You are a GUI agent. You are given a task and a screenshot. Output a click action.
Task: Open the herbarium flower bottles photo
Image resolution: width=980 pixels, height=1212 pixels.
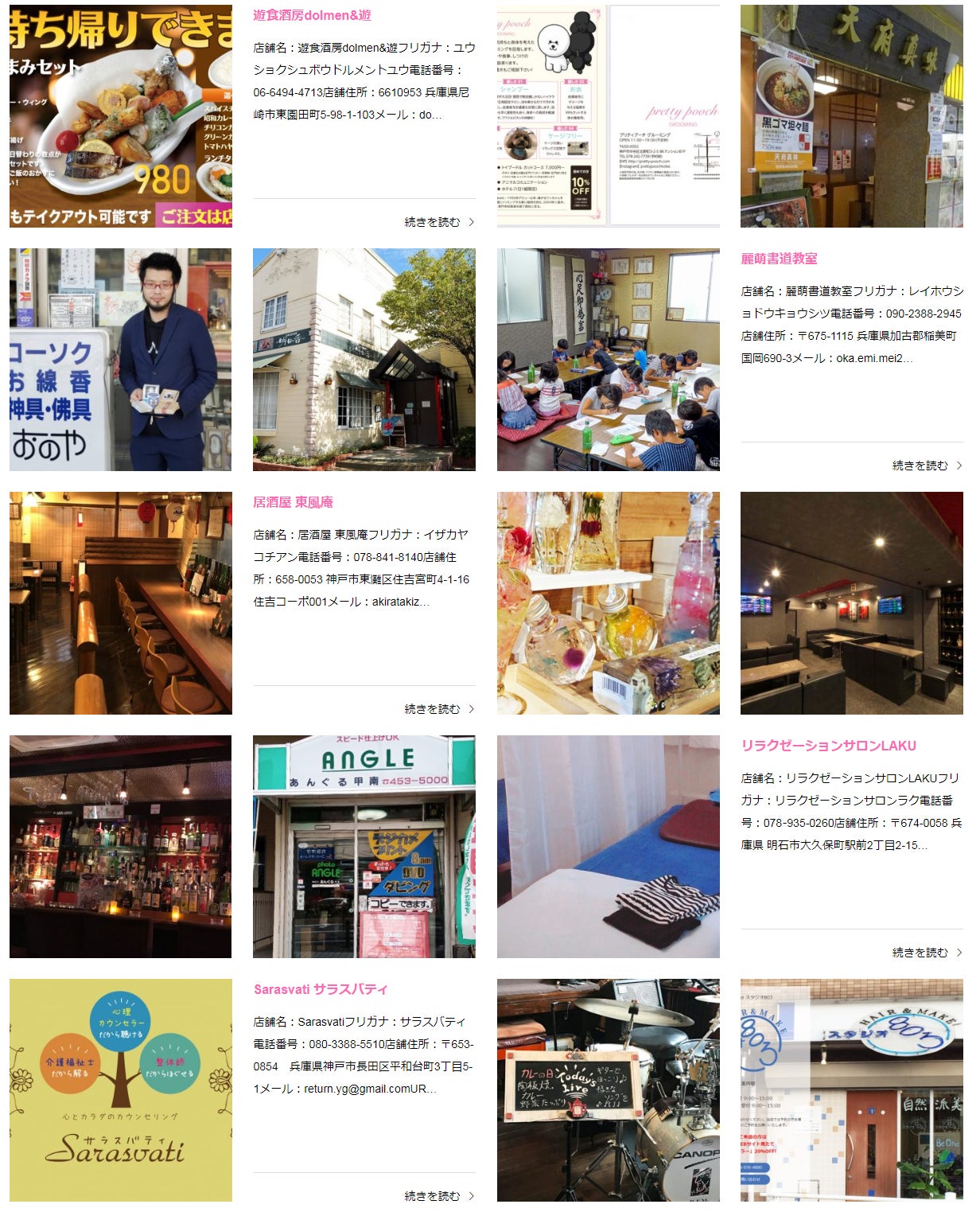coord(608,603)
